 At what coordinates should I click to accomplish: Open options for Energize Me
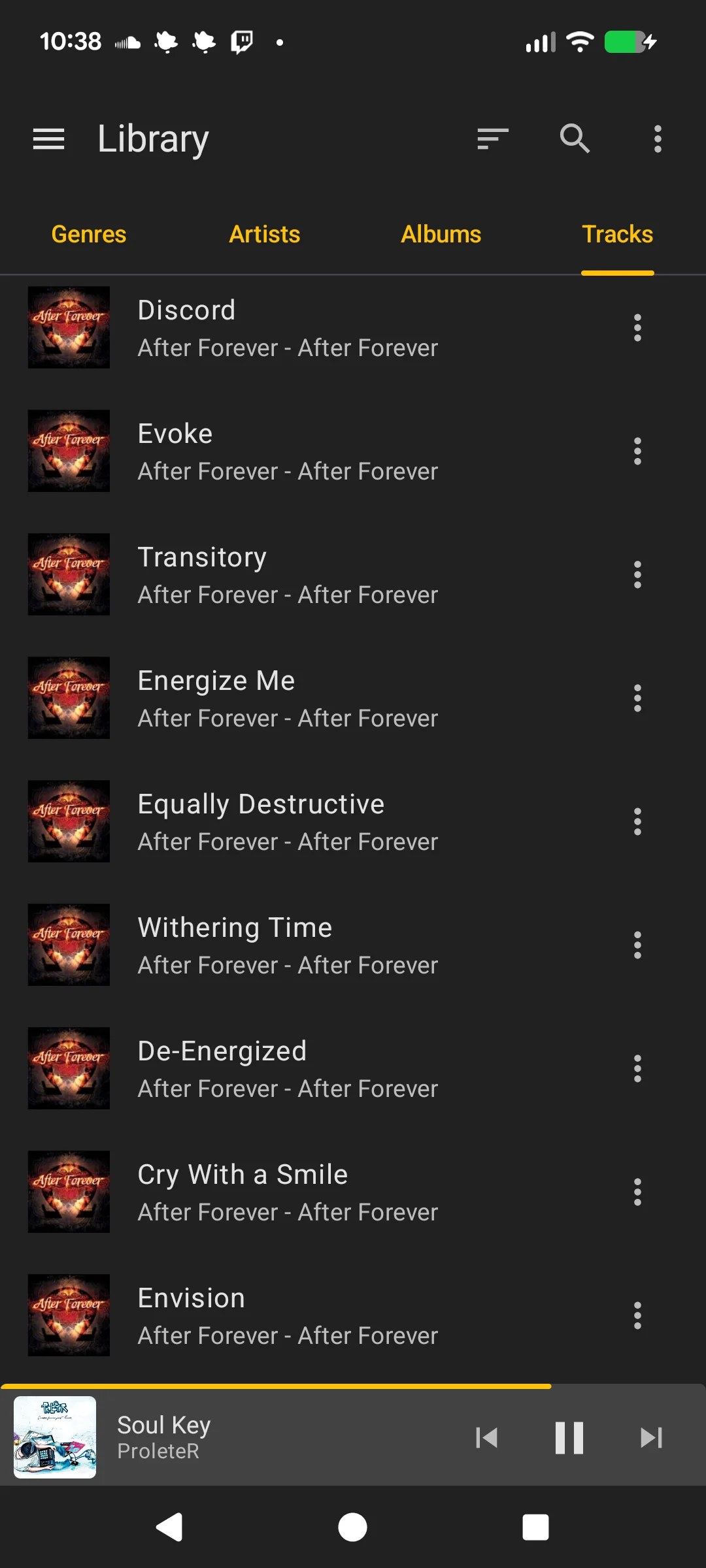[637, 698]
